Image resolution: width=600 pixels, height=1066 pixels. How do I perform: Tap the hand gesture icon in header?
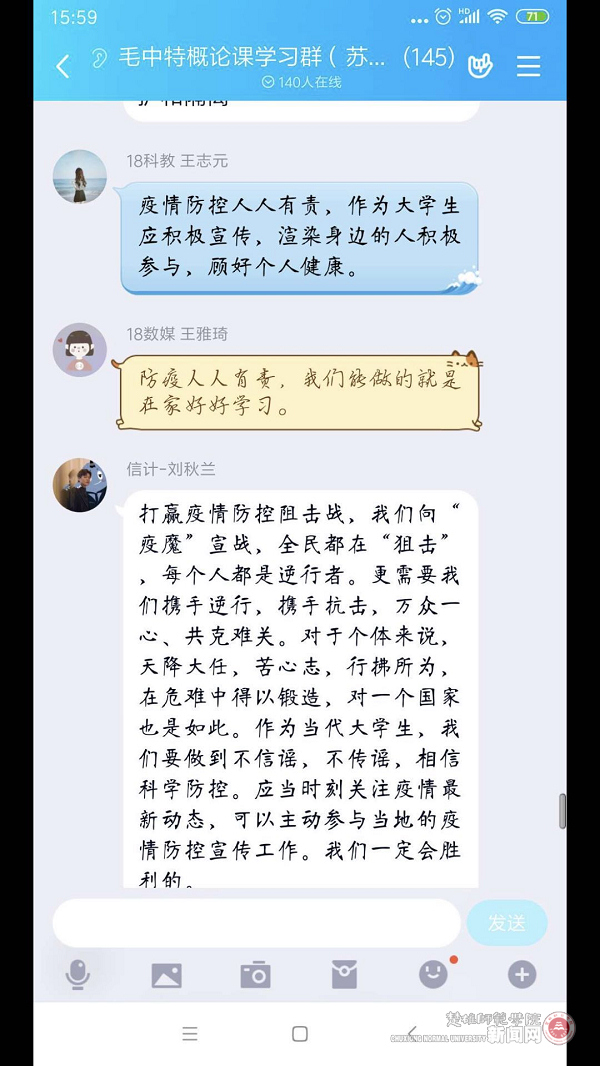tap(480, 66)
